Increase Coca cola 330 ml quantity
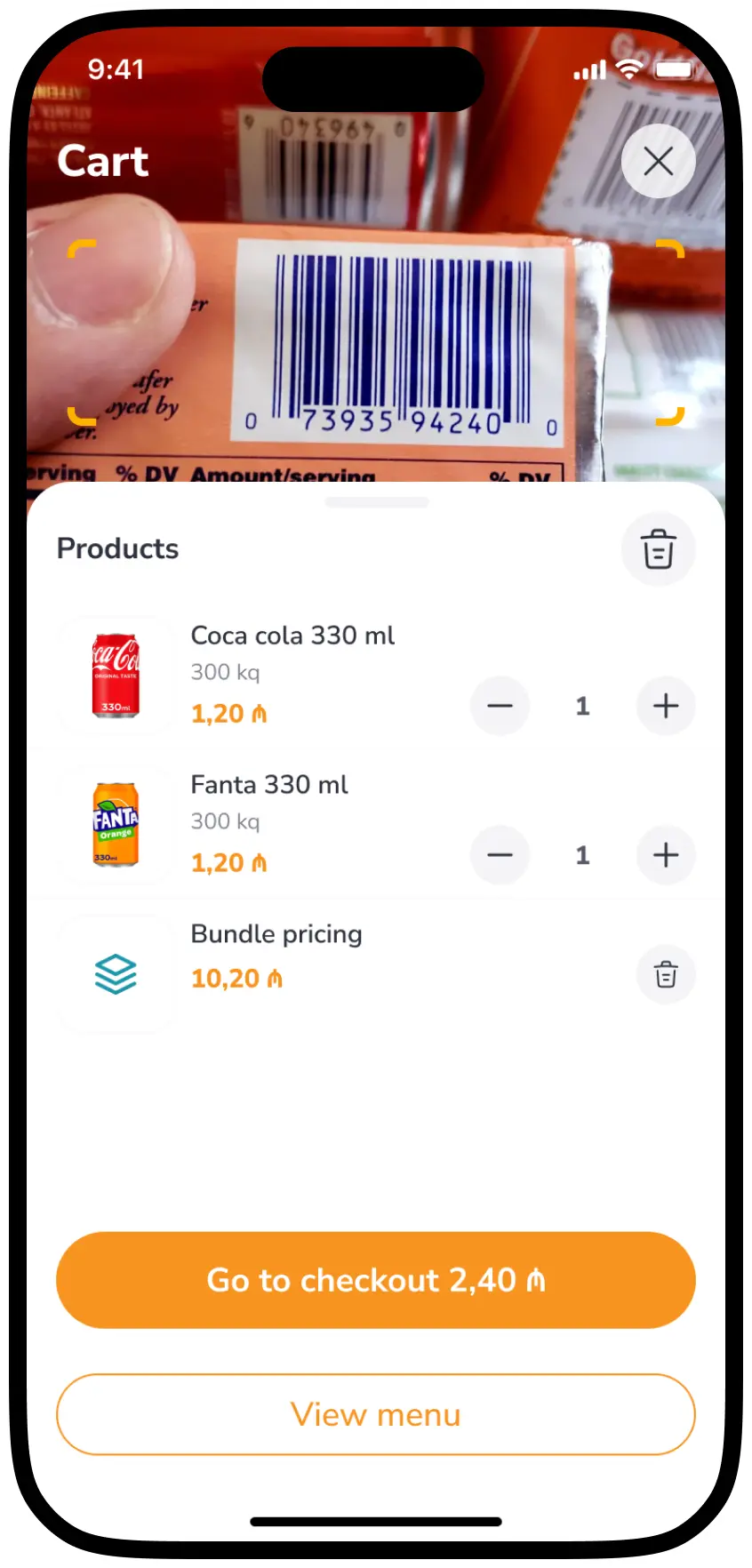The height and width of the screenshot is (1568, 752). click(666, 706)
